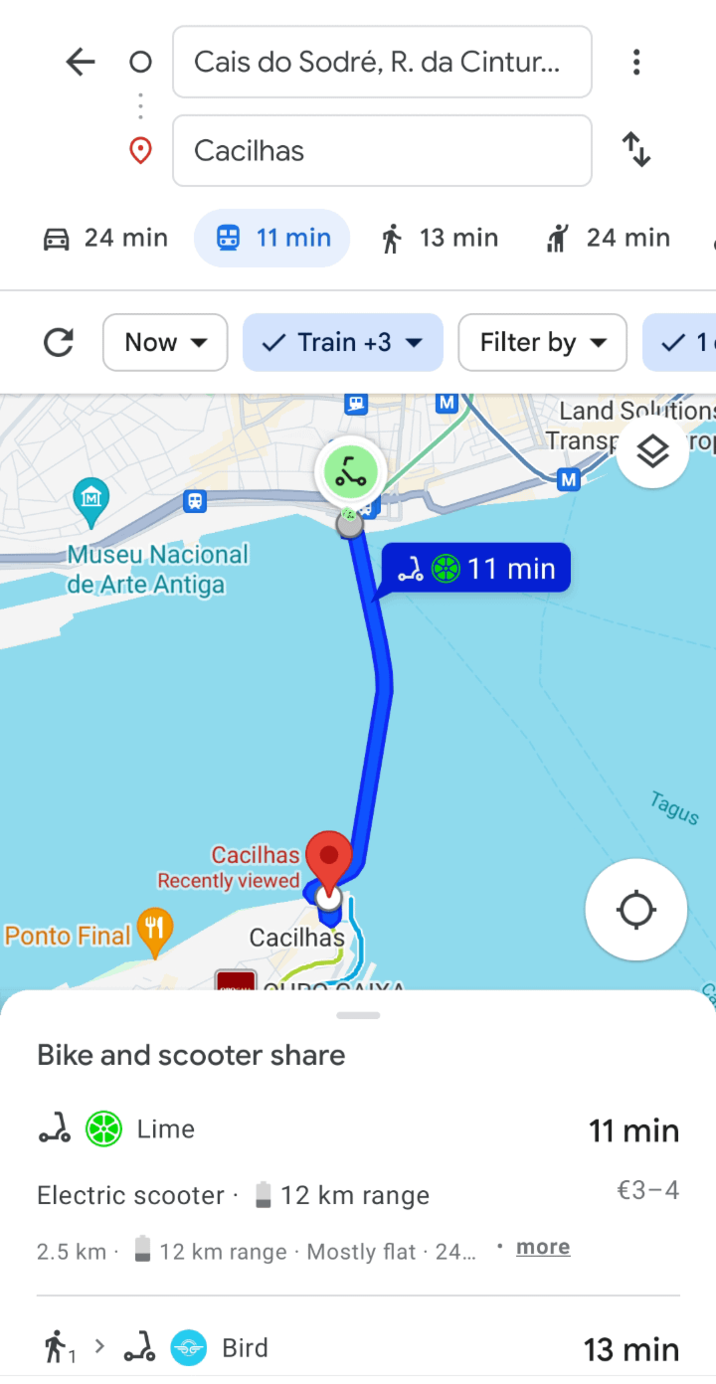
Task: Refresh the route results
Action: [59, 343]
